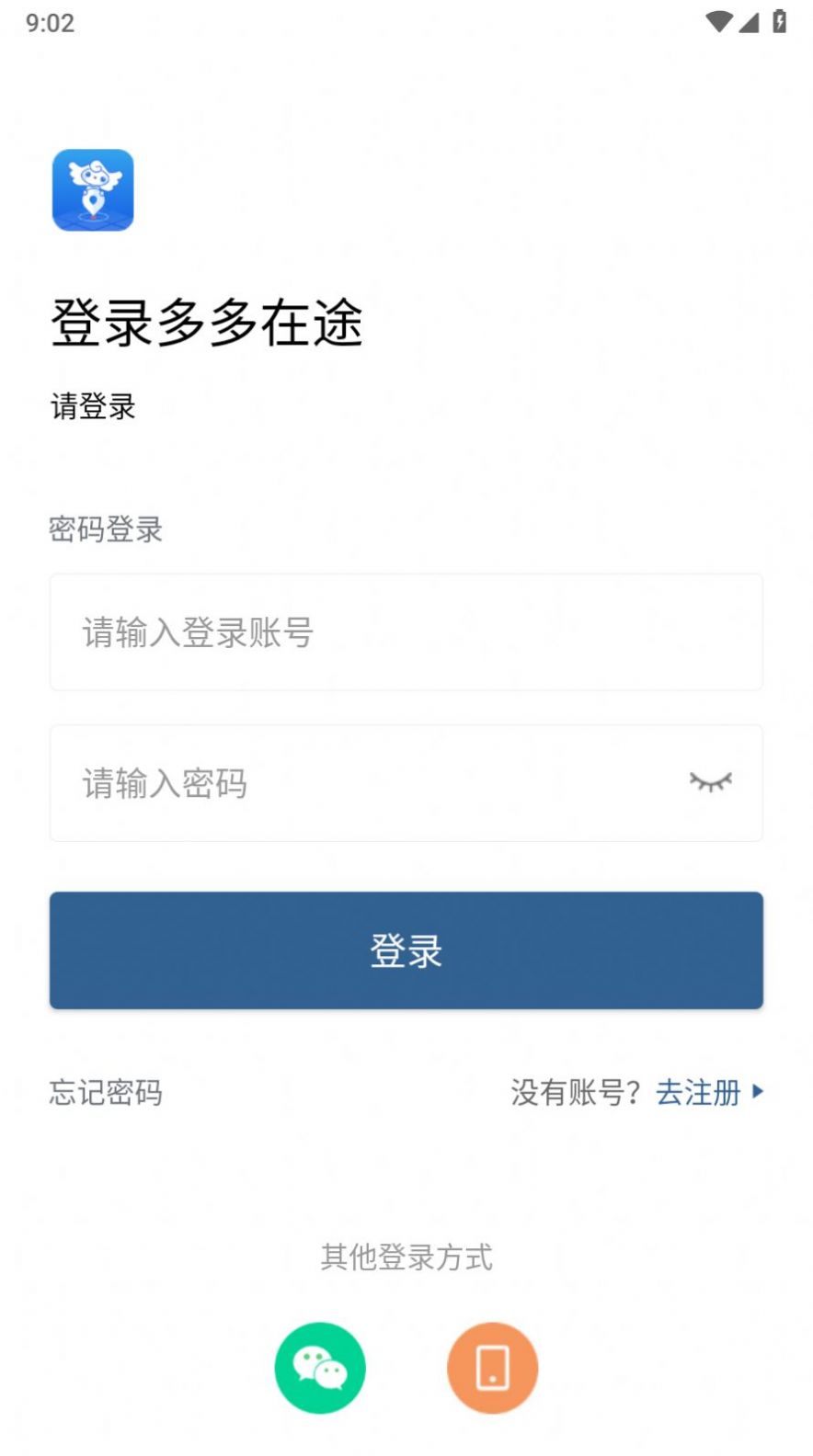Tap the 其他登录方式 section label

coord(406,1258)
